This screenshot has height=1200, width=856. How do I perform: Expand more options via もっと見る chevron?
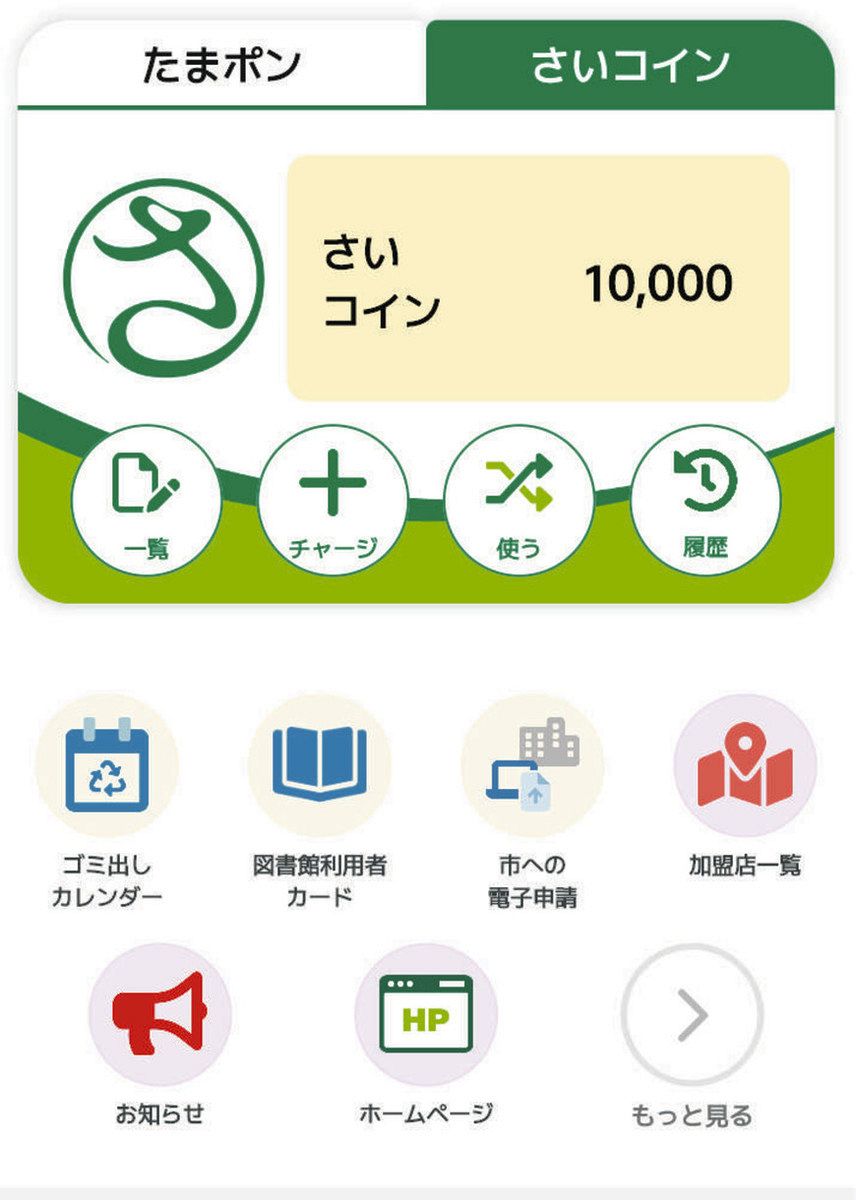coord(690,1015)
